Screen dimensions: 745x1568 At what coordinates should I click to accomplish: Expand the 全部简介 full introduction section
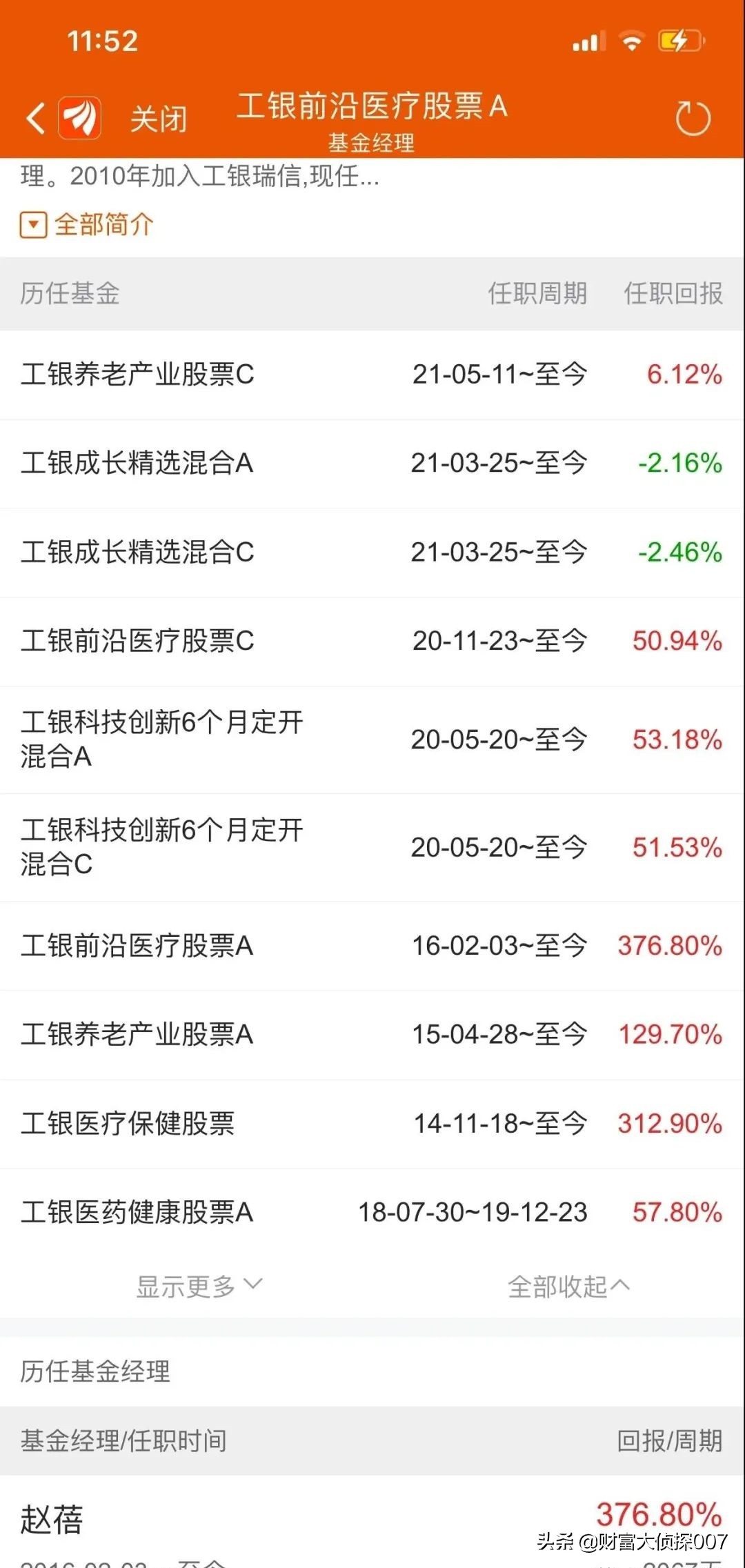pos(102,224)
